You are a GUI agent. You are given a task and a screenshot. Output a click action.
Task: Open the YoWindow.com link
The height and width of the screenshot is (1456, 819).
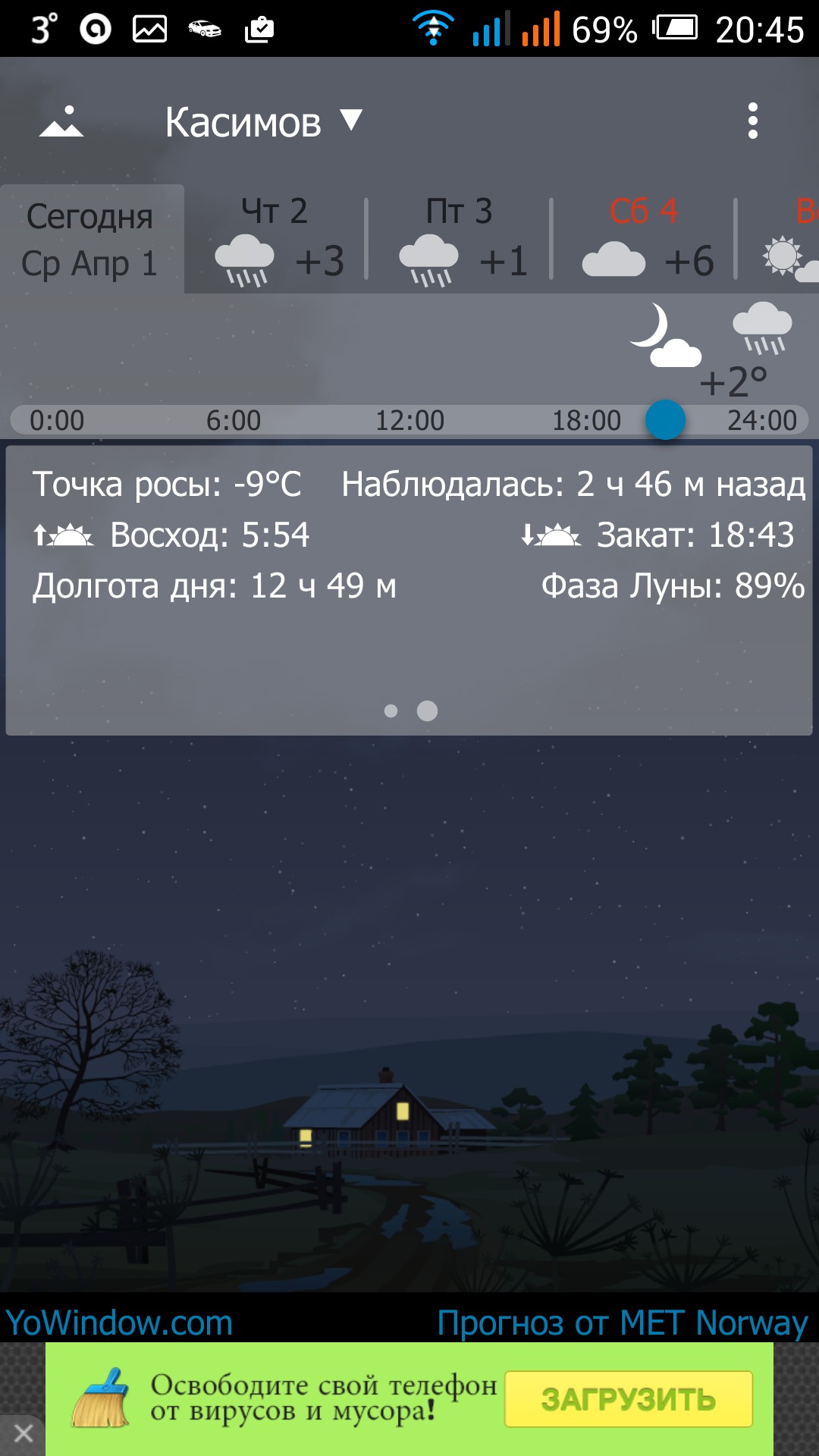[119, 1323]
